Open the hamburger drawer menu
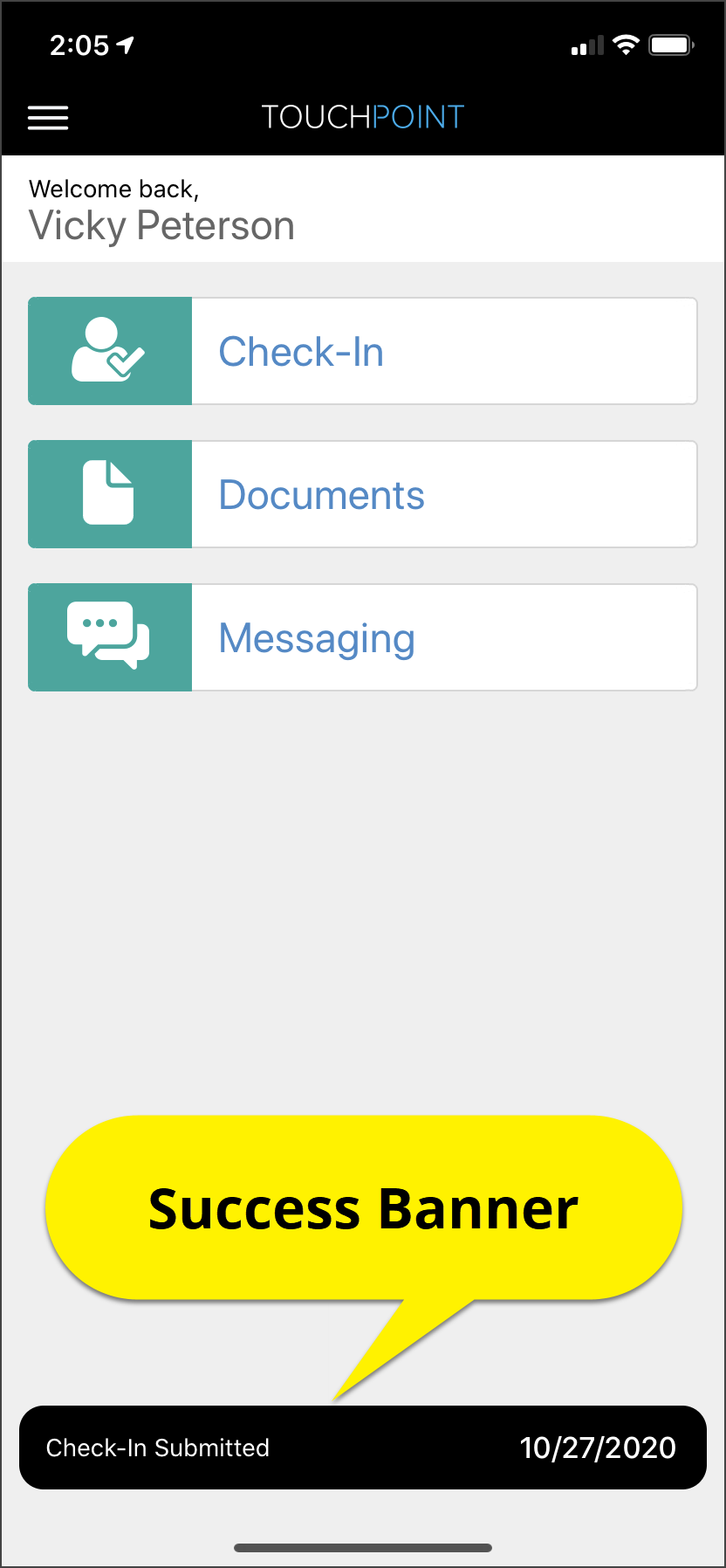The image size is (726, 1568). point(48,118)
